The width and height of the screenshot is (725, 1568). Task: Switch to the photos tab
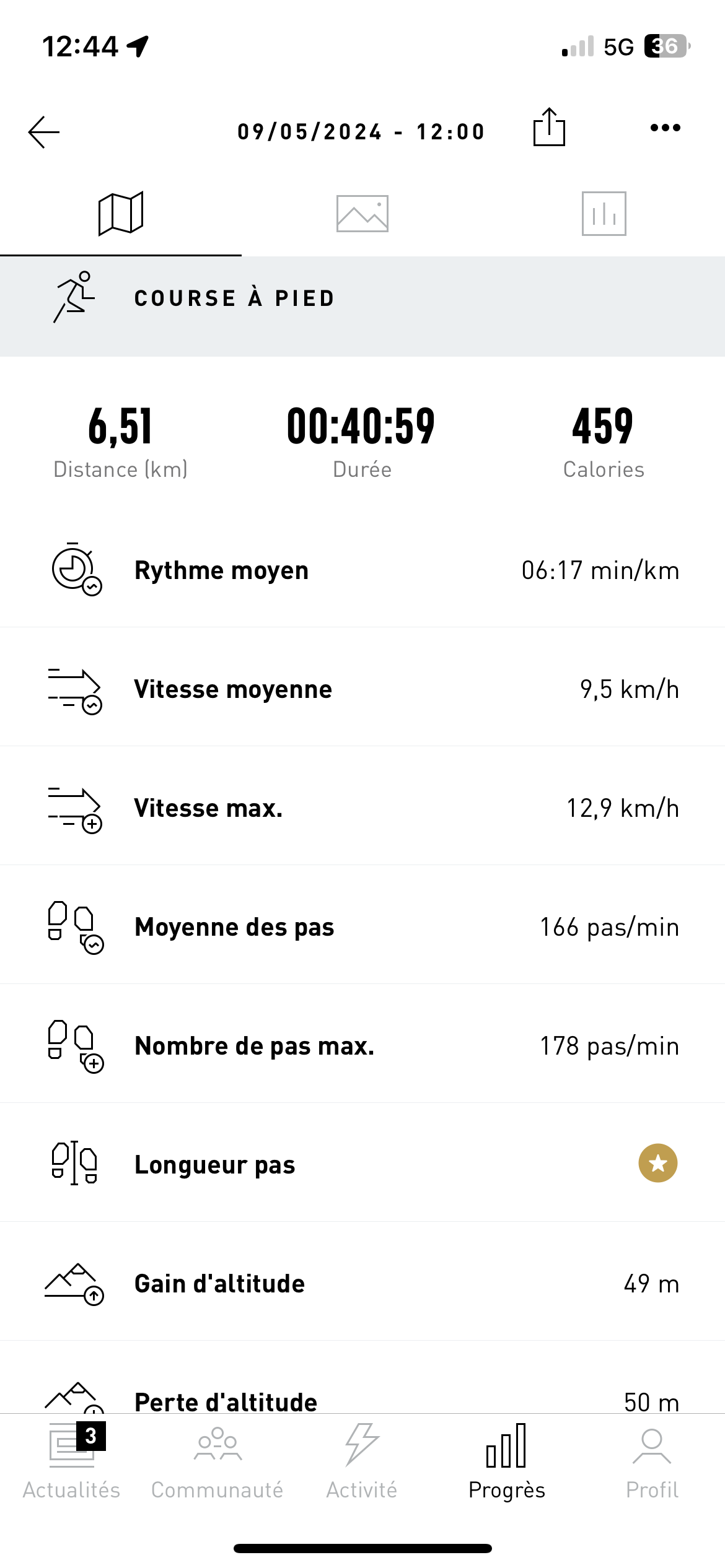point(362,214)
